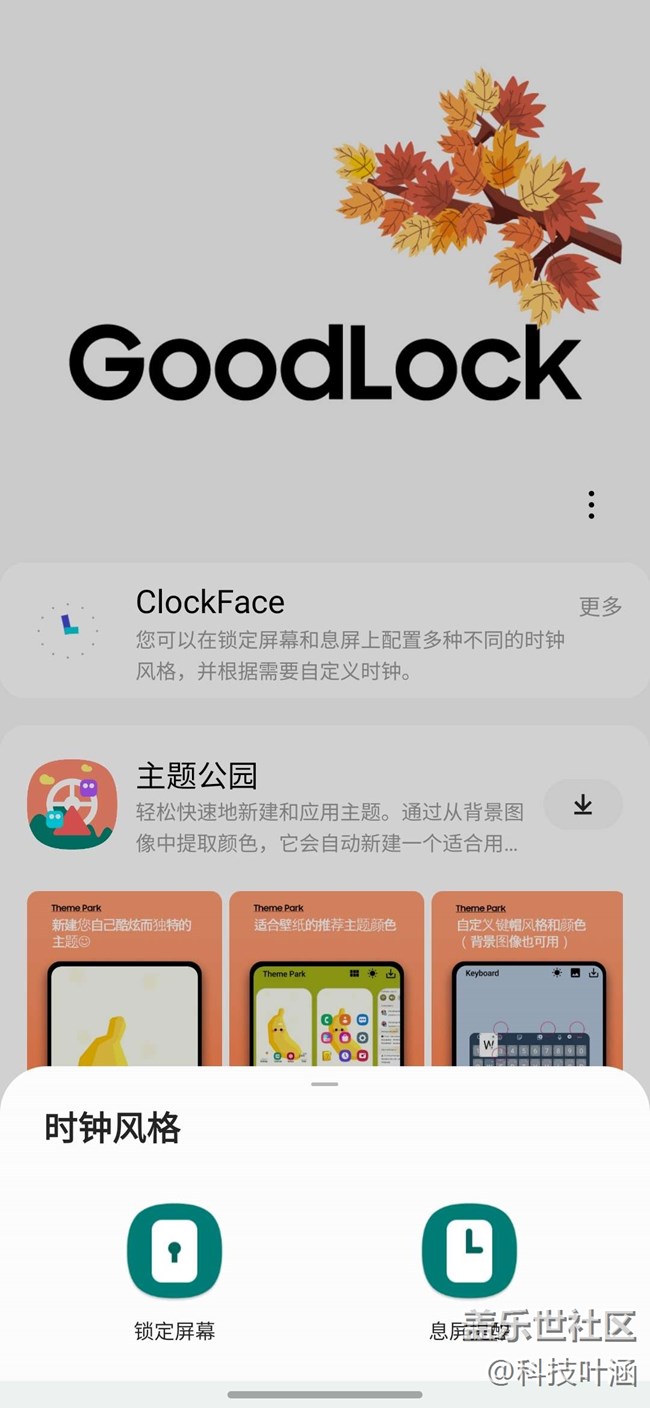Tap 更多 beside ClockFace
Screen dimensions: 650x1408
coord(600,606)
